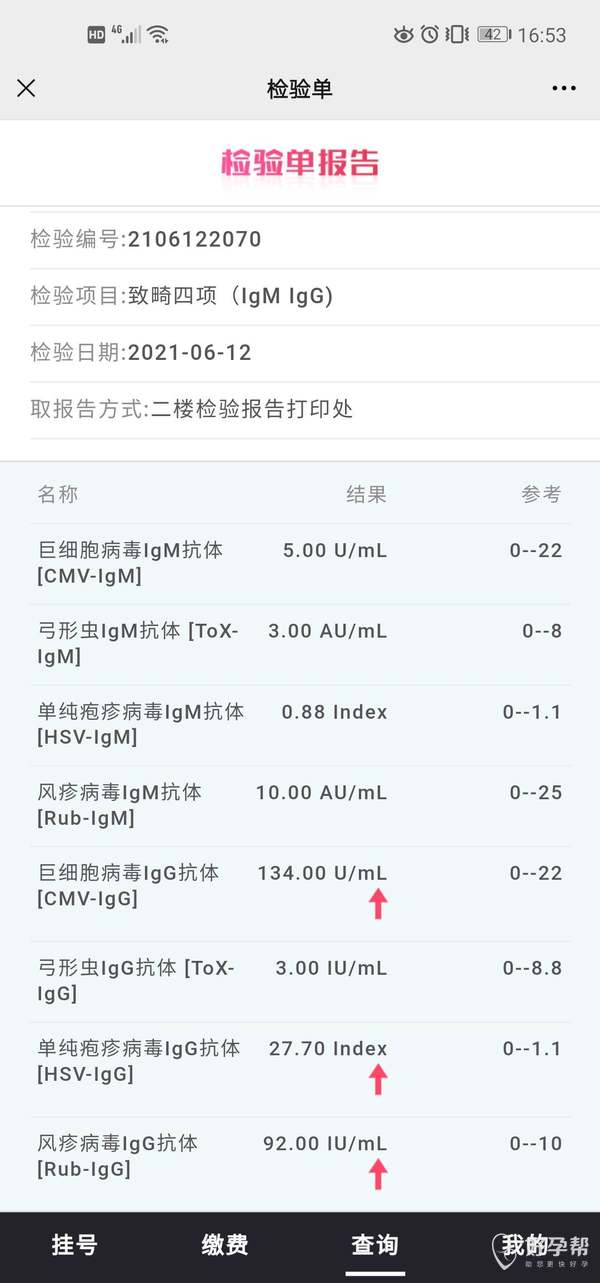This screenshot has width=600, height=1283.
Task: Close the 检验单 page with the X
Action: 26,88
